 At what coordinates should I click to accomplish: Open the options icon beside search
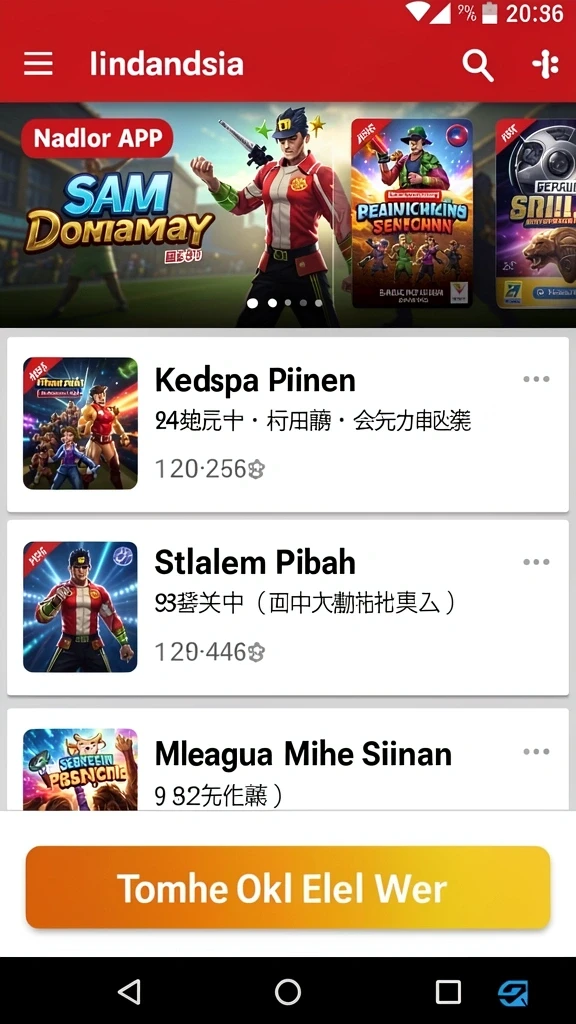point(545,65)
